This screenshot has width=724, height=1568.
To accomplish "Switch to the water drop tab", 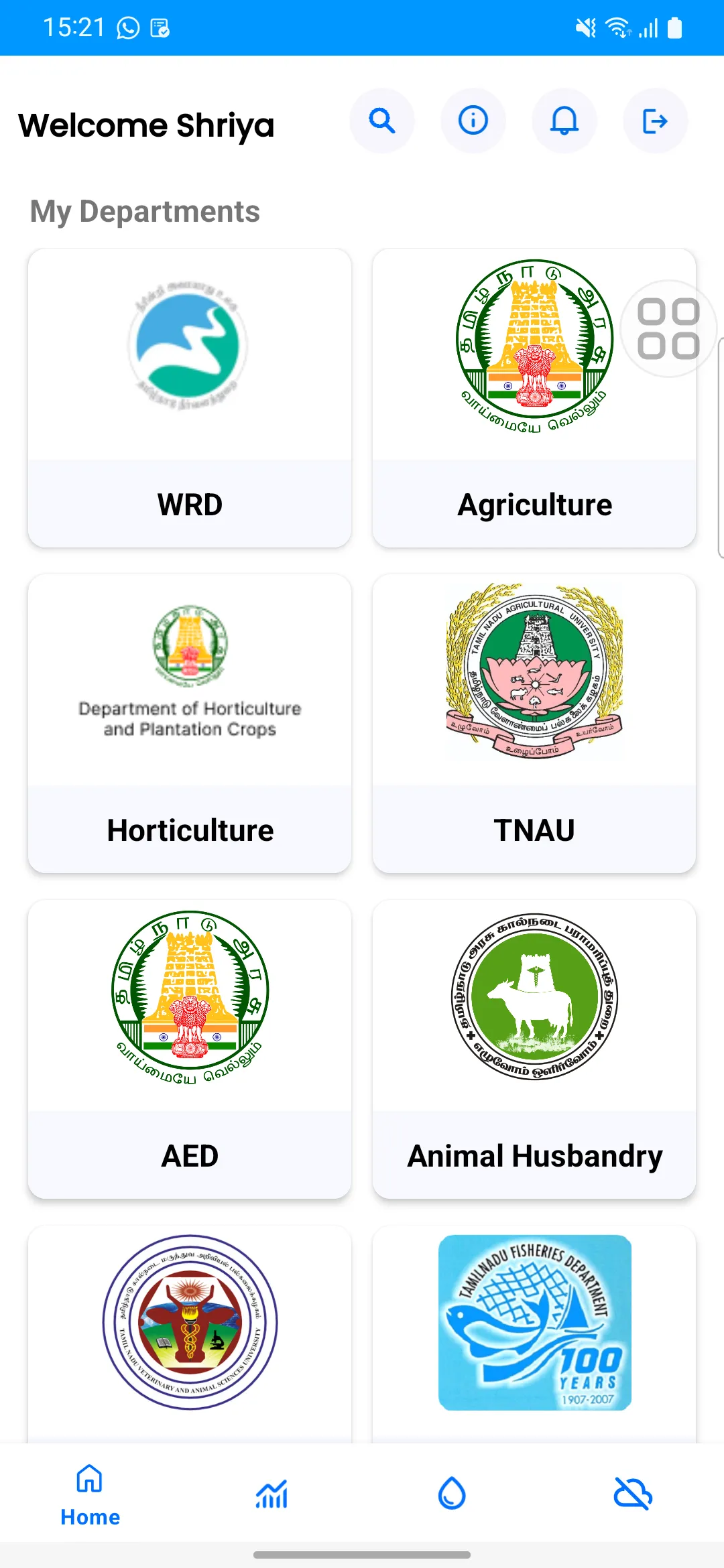I will point(452,1494).
